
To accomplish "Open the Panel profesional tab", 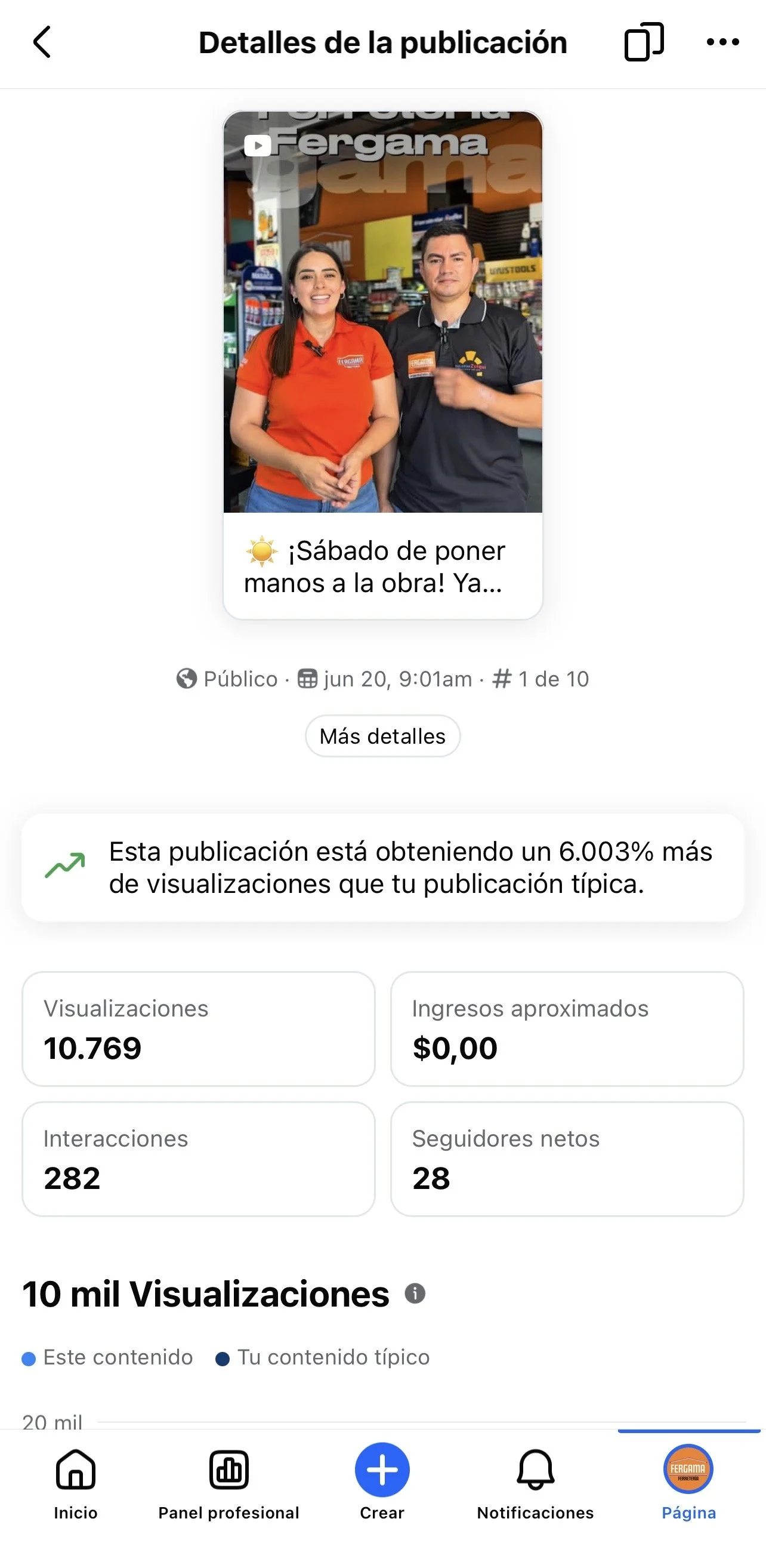I will click(228, 1484).
